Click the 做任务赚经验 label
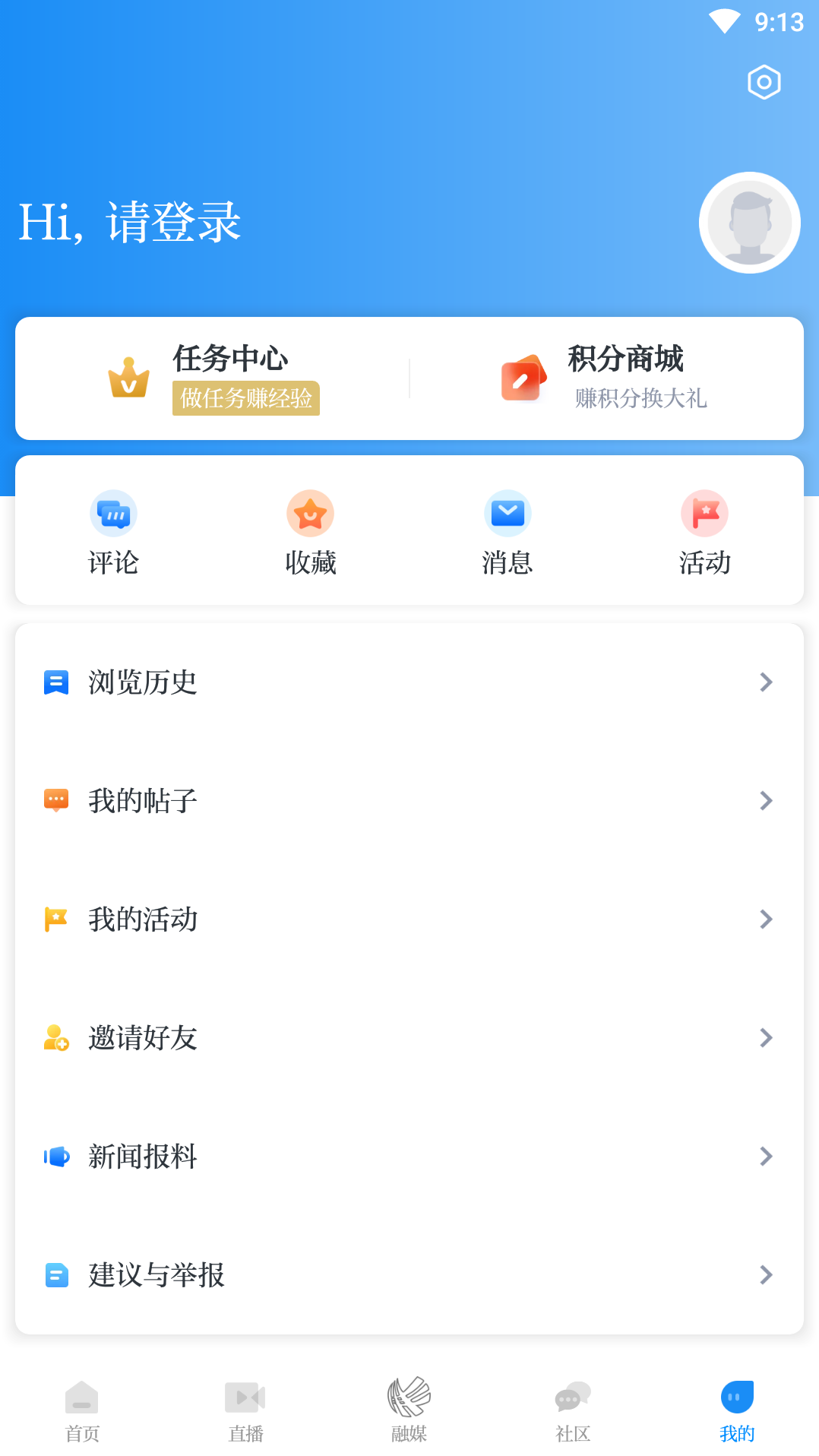Screen dimensions: 819x1456 245,398
